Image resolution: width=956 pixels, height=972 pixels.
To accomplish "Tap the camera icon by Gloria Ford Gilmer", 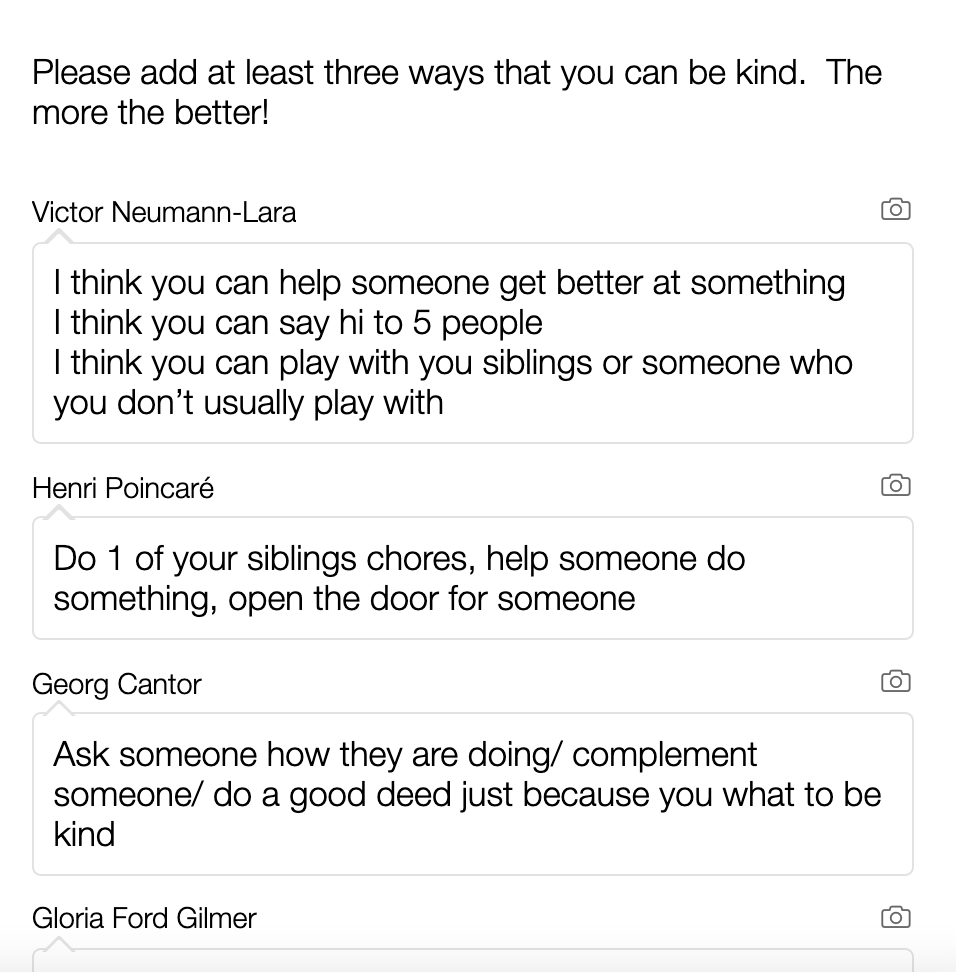I will 895,917.
